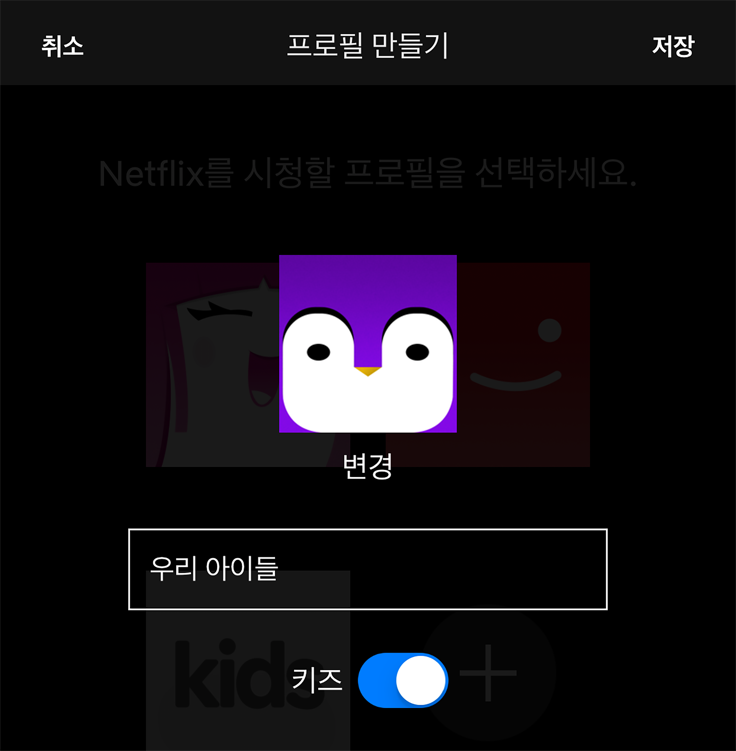Image resolution: width=736 pixels, height=751 pixels.
Task: Turn off the 키즈 switch
Action: 402,681
